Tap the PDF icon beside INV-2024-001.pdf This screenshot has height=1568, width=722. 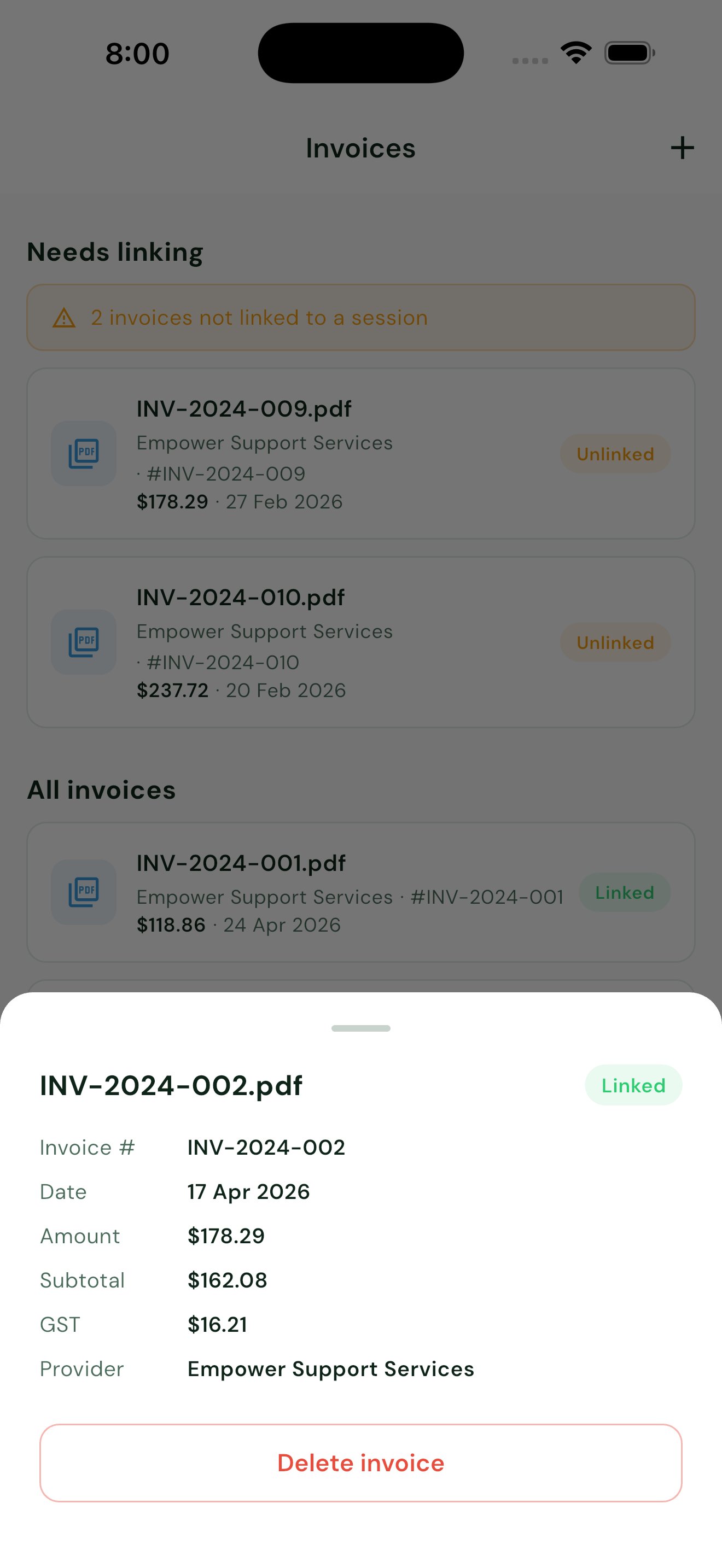point(83,893)
